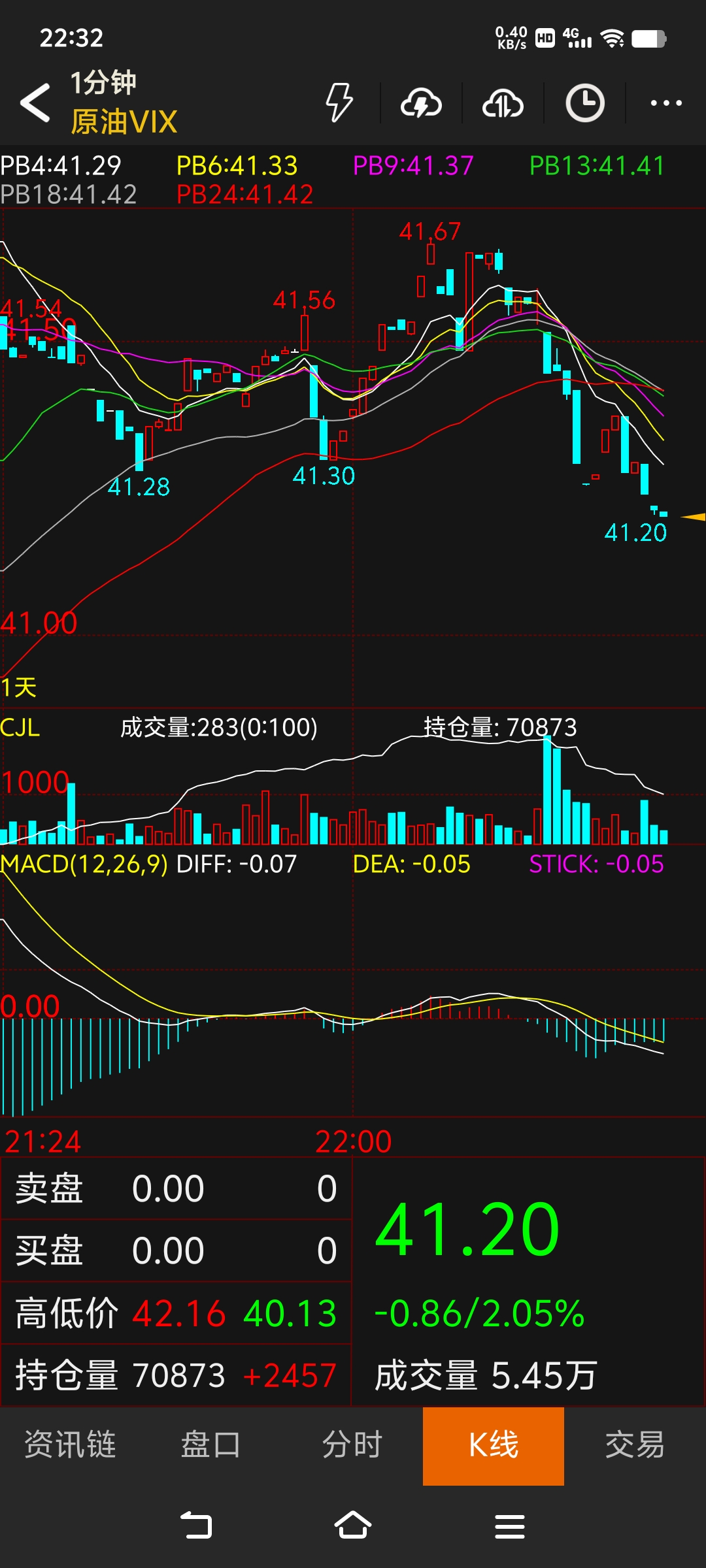Go back using the top-left arrow
The height and width of the screenshot is (1568, 706).
click(x=35, y=103)
